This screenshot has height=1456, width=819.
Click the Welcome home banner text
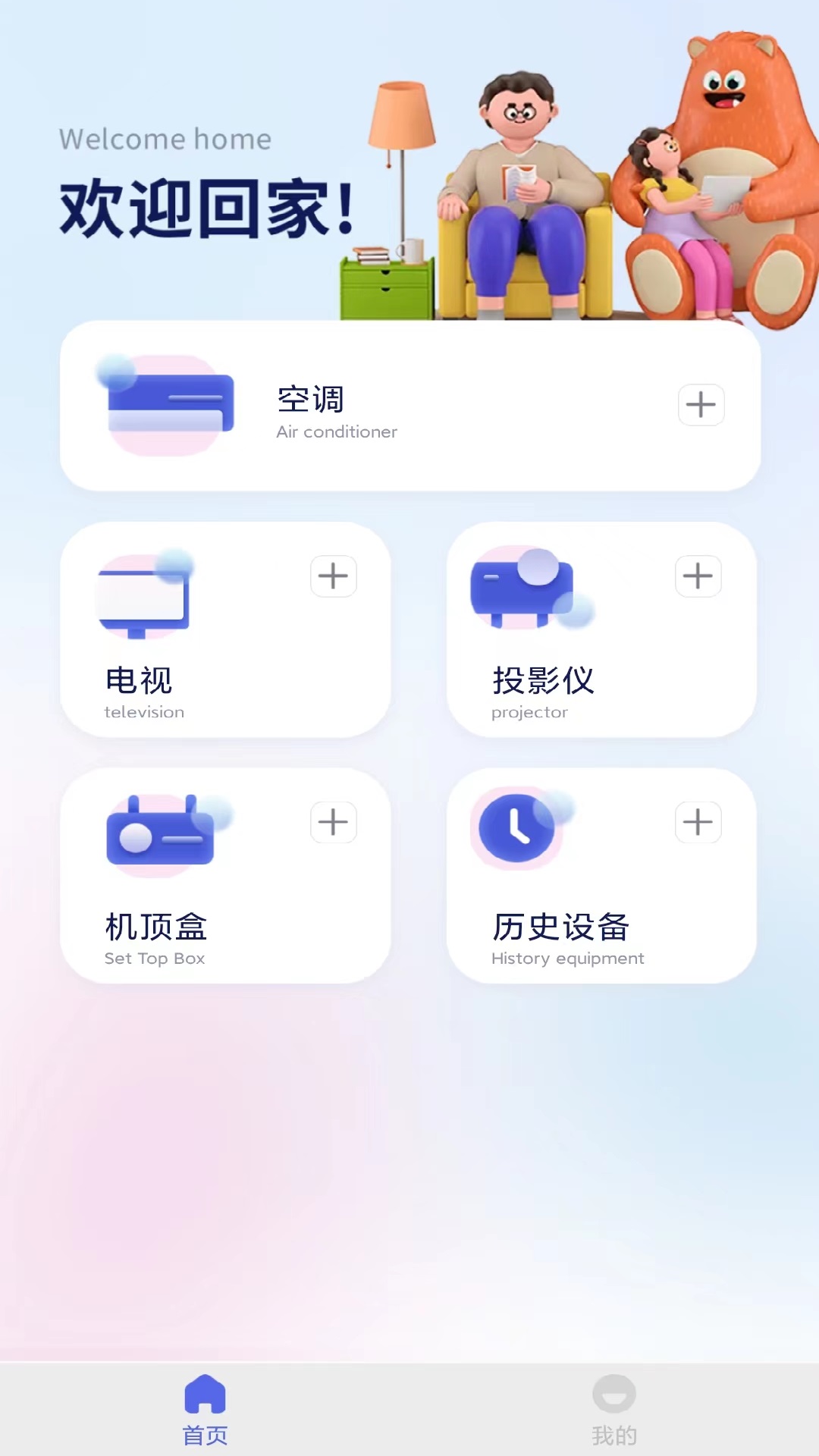click(x=165, y=139)
